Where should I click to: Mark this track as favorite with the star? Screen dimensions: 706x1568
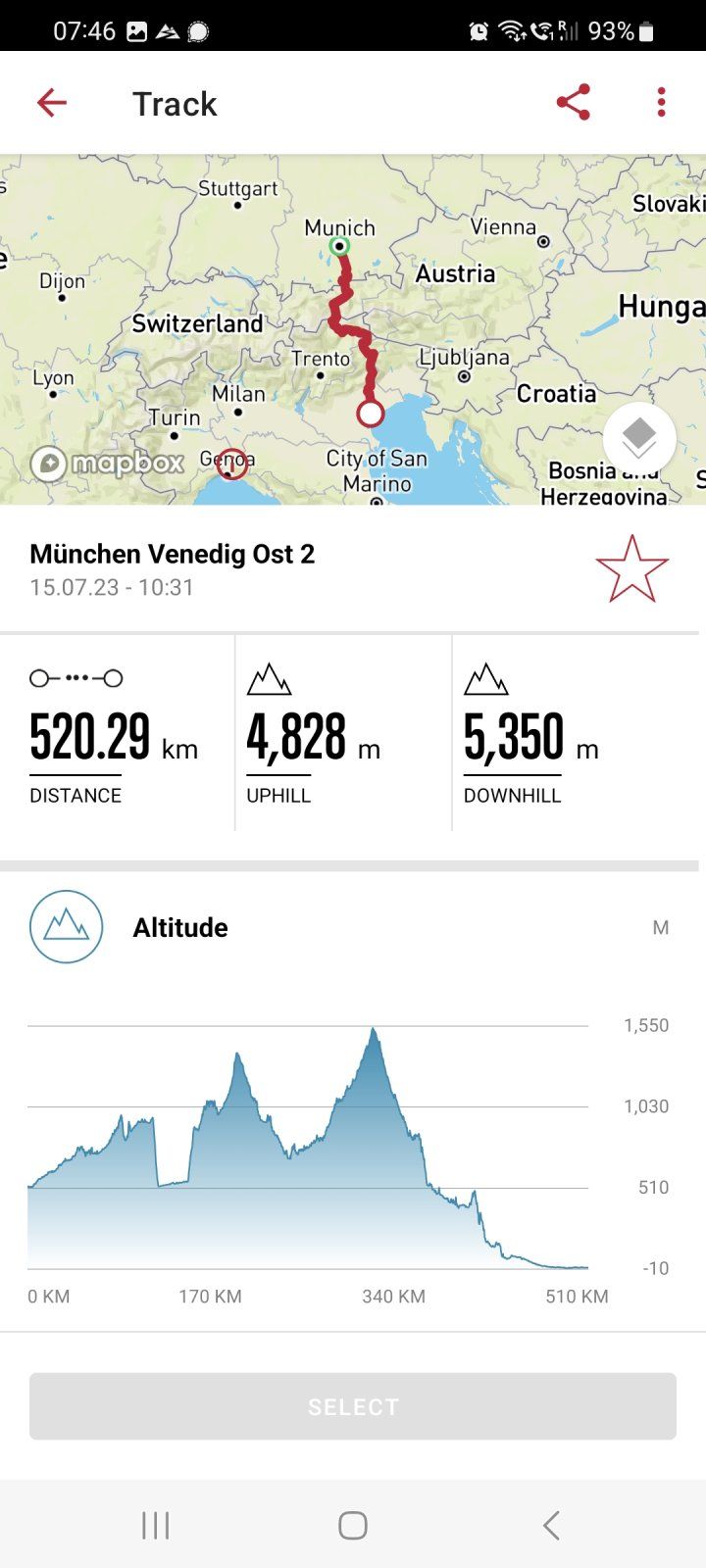click(x=631, y=568)
